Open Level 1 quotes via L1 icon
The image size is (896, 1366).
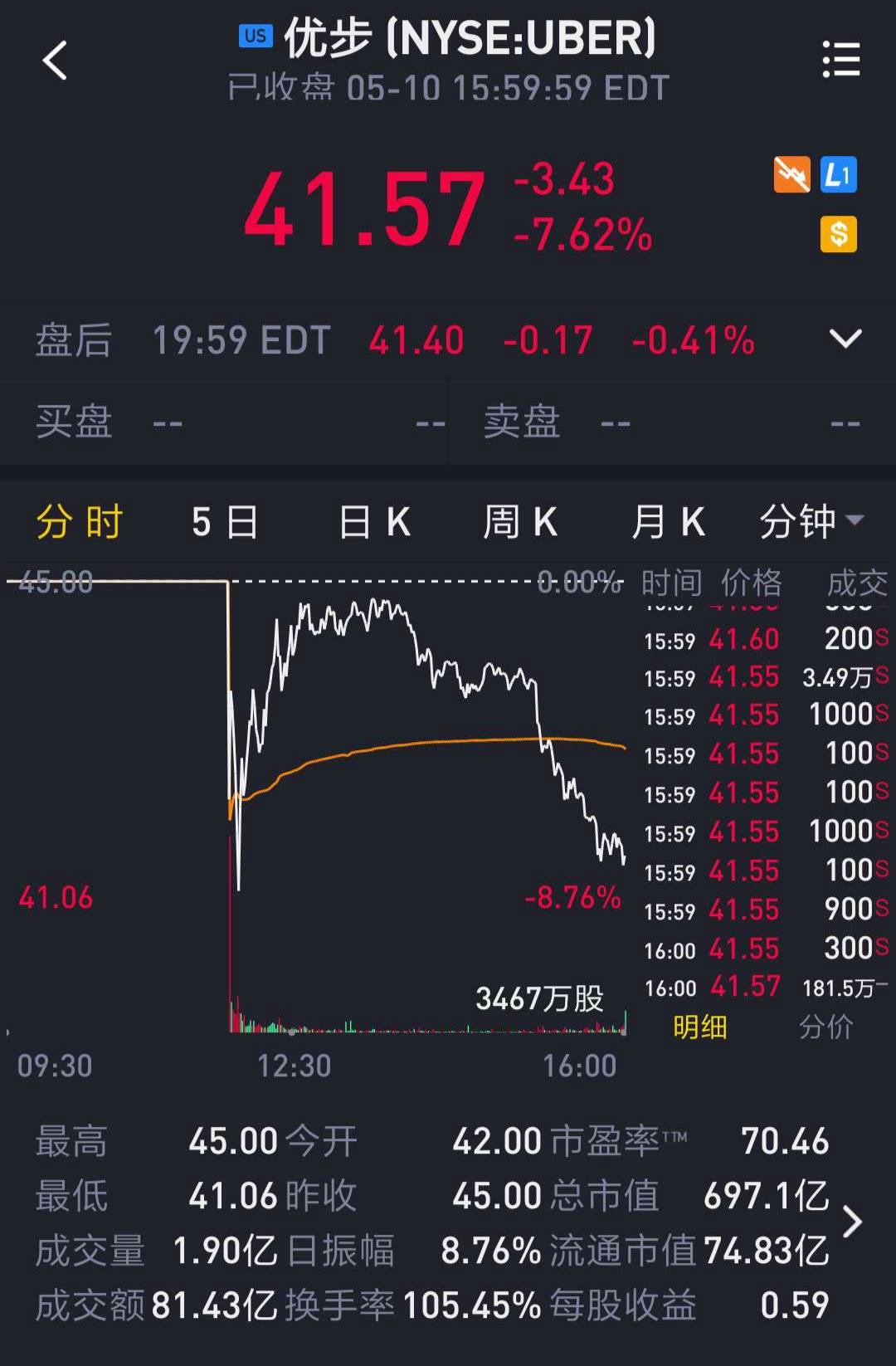[839, 175]
